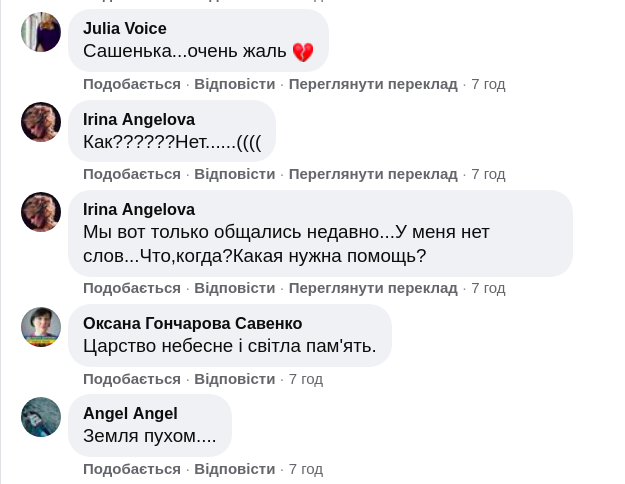Reply to Оксана Гончарова Савенко's comment
625x484 pixels.
point(234,379)
